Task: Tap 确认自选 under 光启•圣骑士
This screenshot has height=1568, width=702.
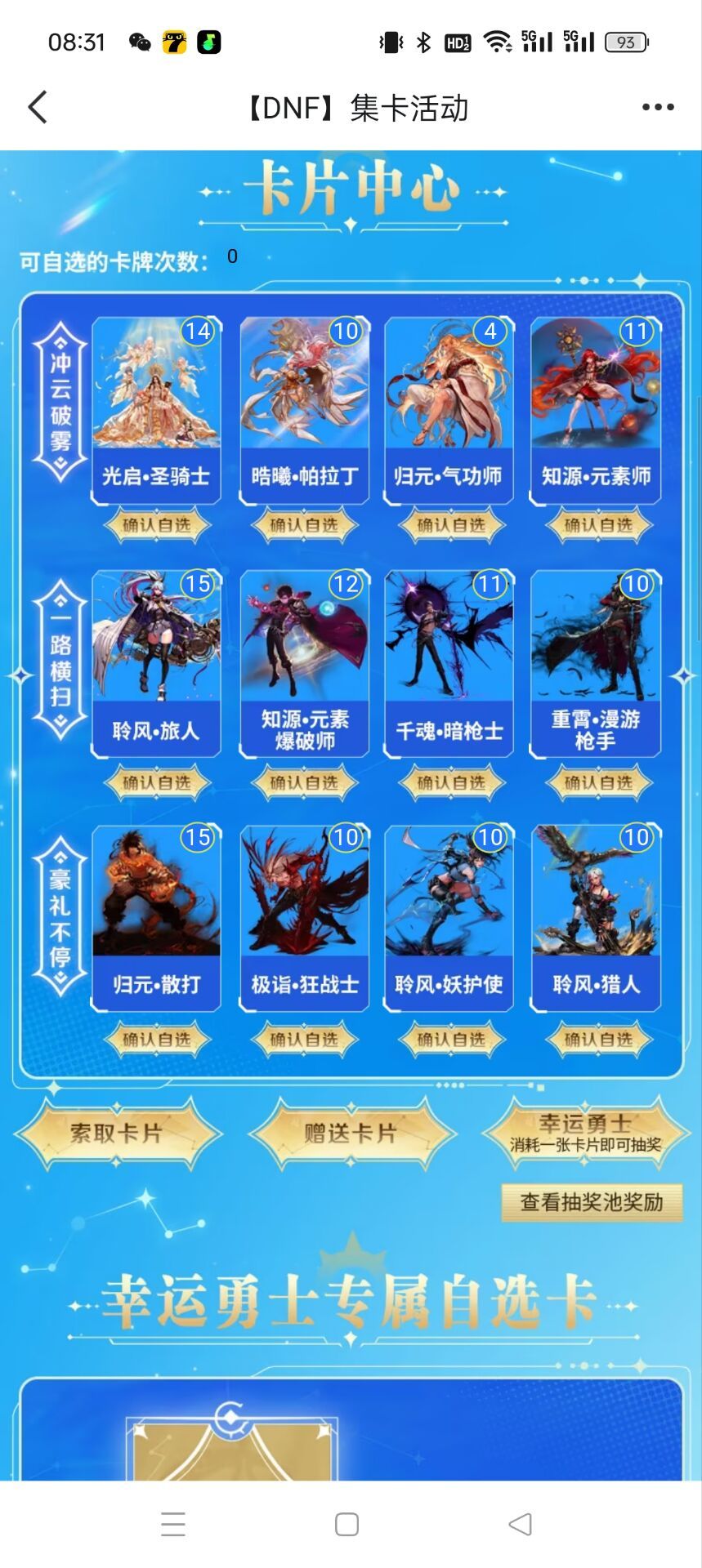Action: [x=156, y=525]
